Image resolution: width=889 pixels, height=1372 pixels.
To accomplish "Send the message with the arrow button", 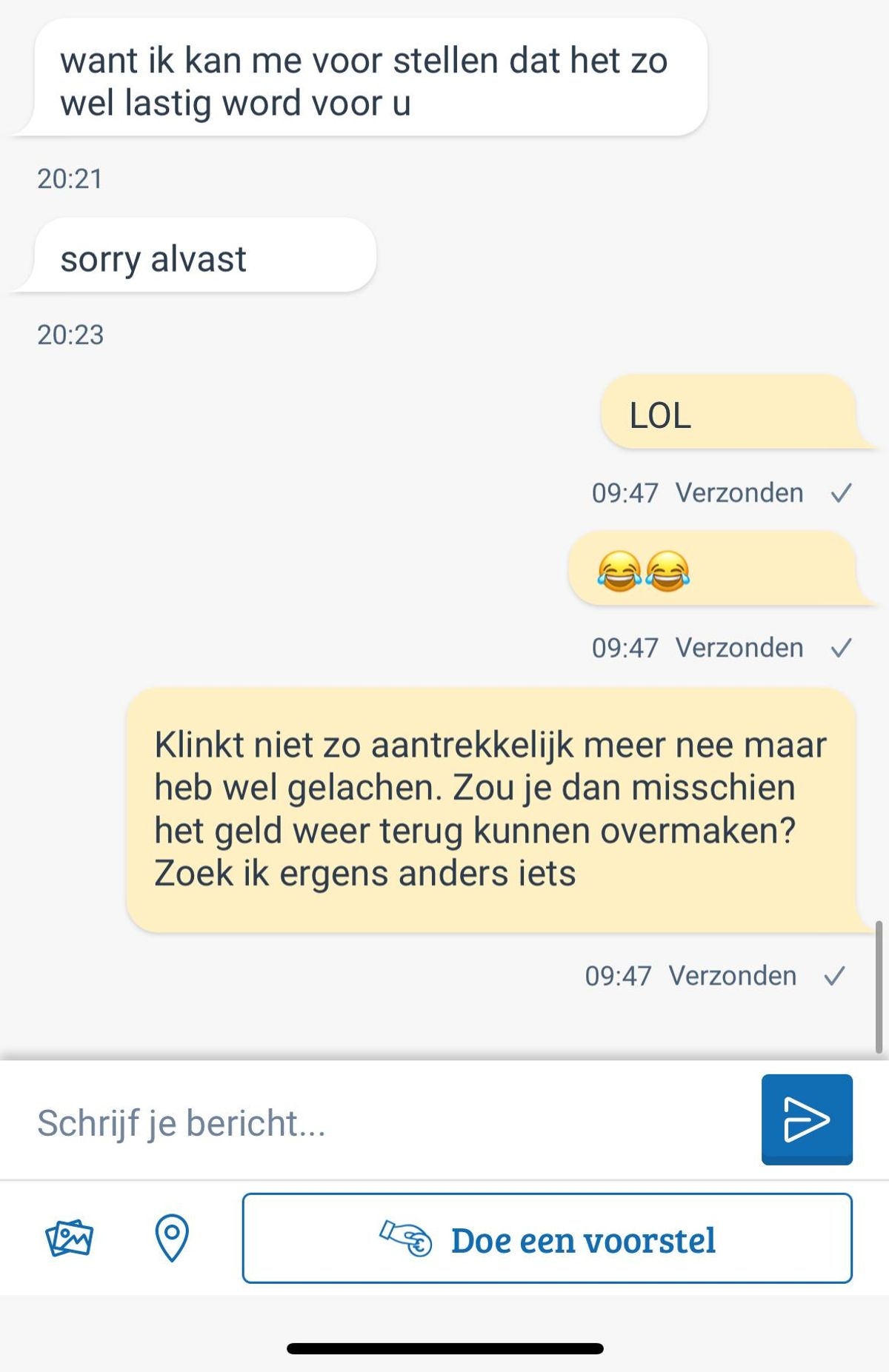I will [x=807, y=1119].
